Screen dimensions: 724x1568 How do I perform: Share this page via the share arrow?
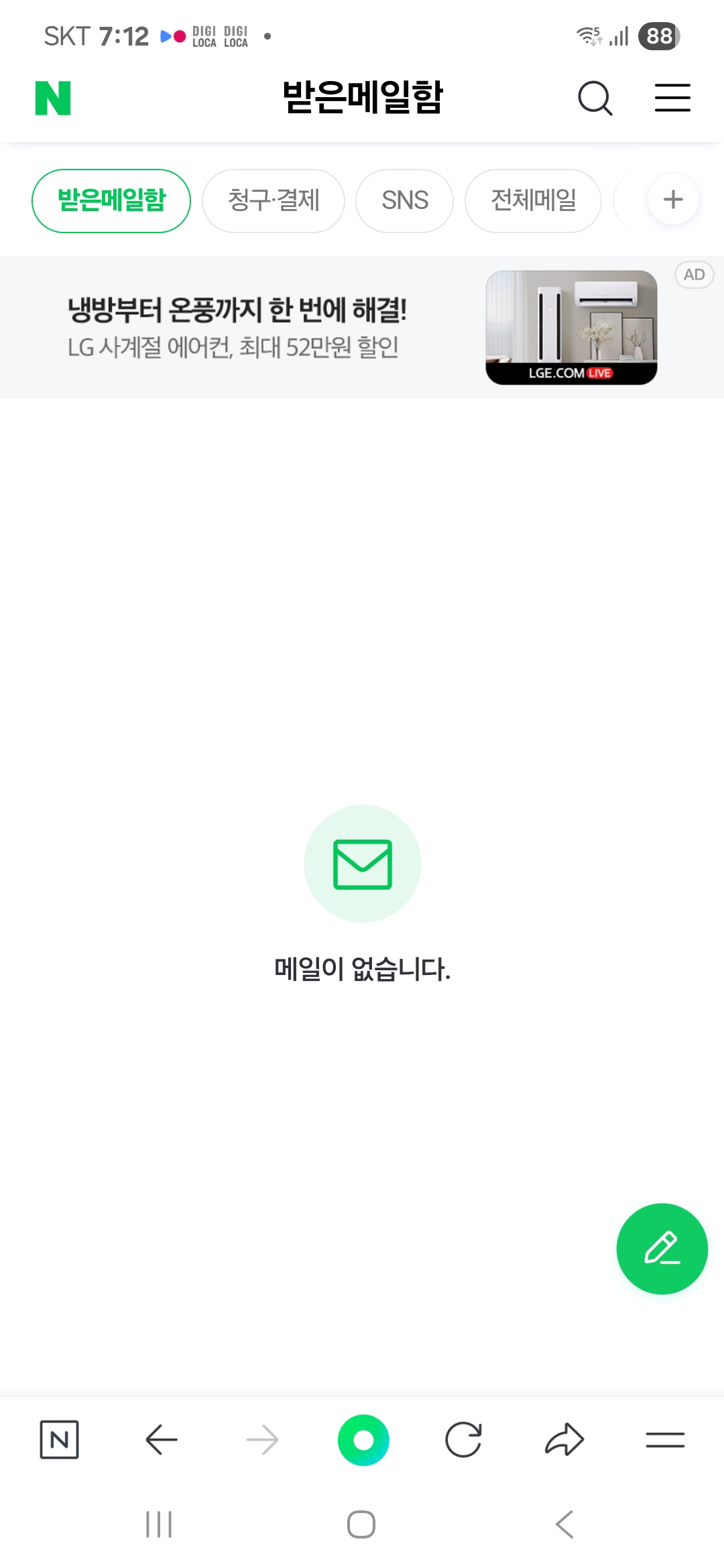564,1439
